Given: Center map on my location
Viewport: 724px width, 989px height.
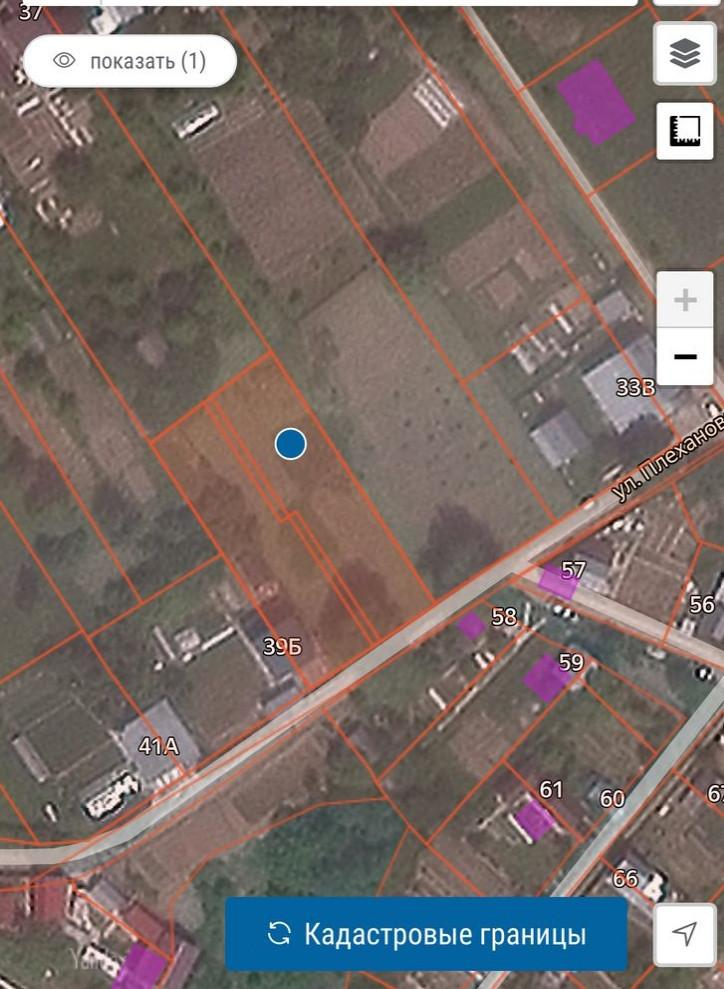Looking at the screenshot, I should click(685, 934).
